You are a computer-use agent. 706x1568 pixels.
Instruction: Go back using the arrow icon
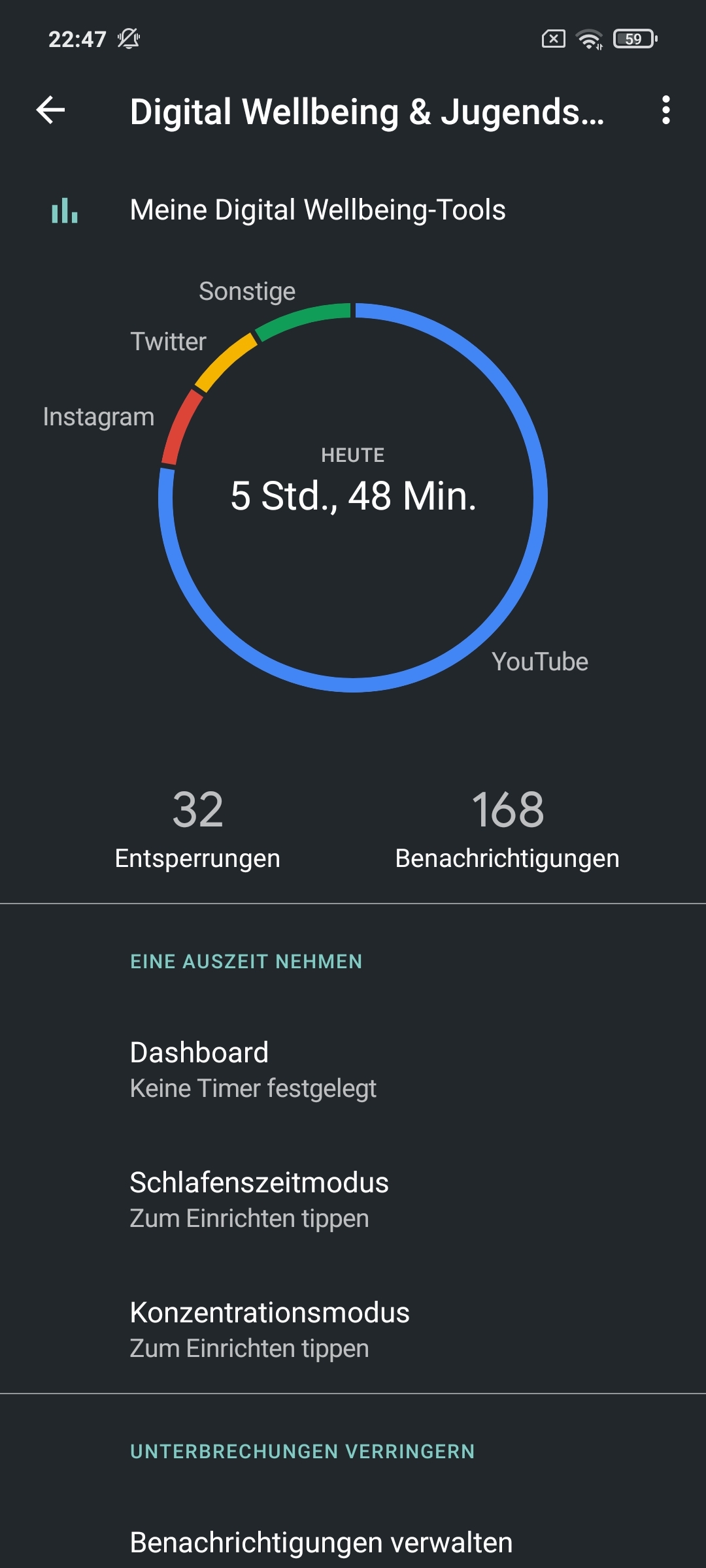click(50, 110)
